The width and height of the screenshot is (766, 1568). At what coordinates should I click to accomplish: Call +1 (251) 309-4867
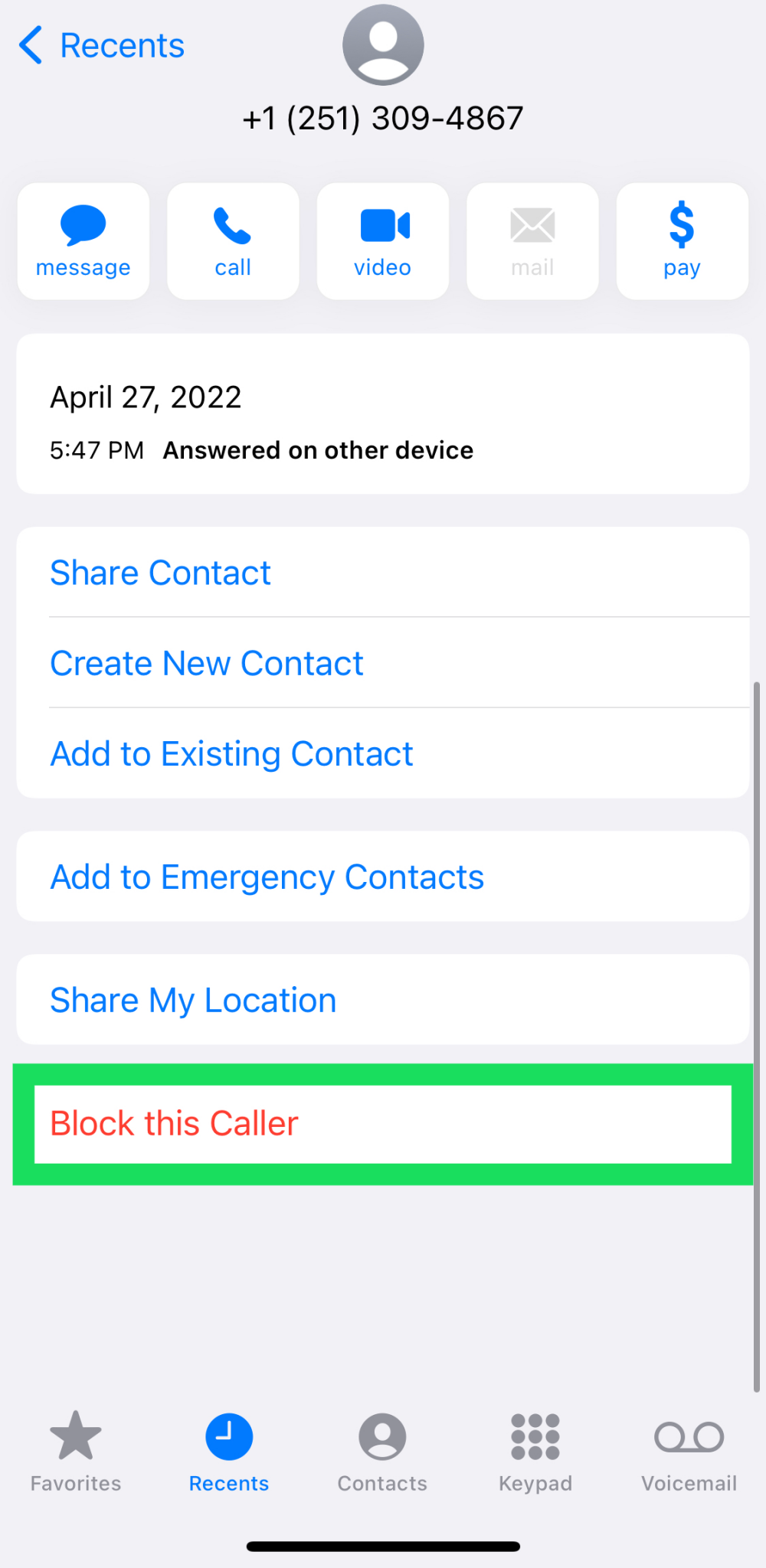pyautogui.click(x=232, y=240)
